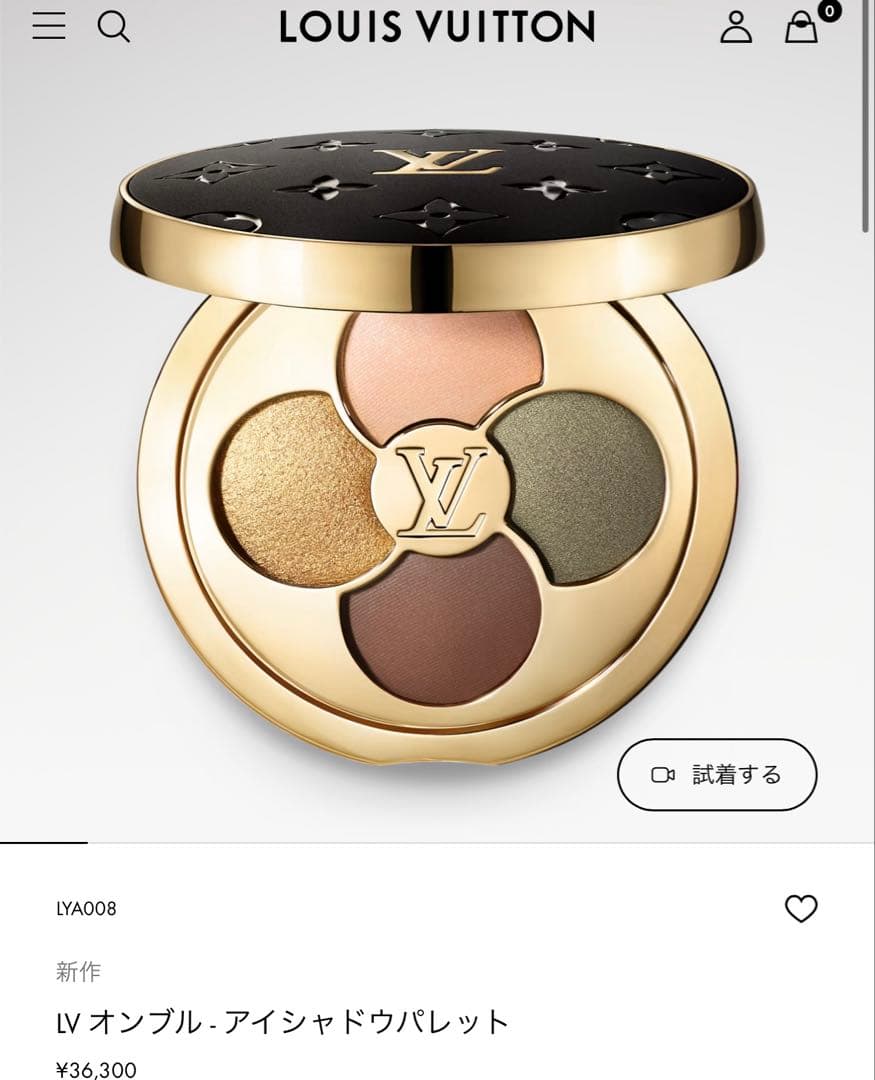View the shopping bag

(801, 28)
